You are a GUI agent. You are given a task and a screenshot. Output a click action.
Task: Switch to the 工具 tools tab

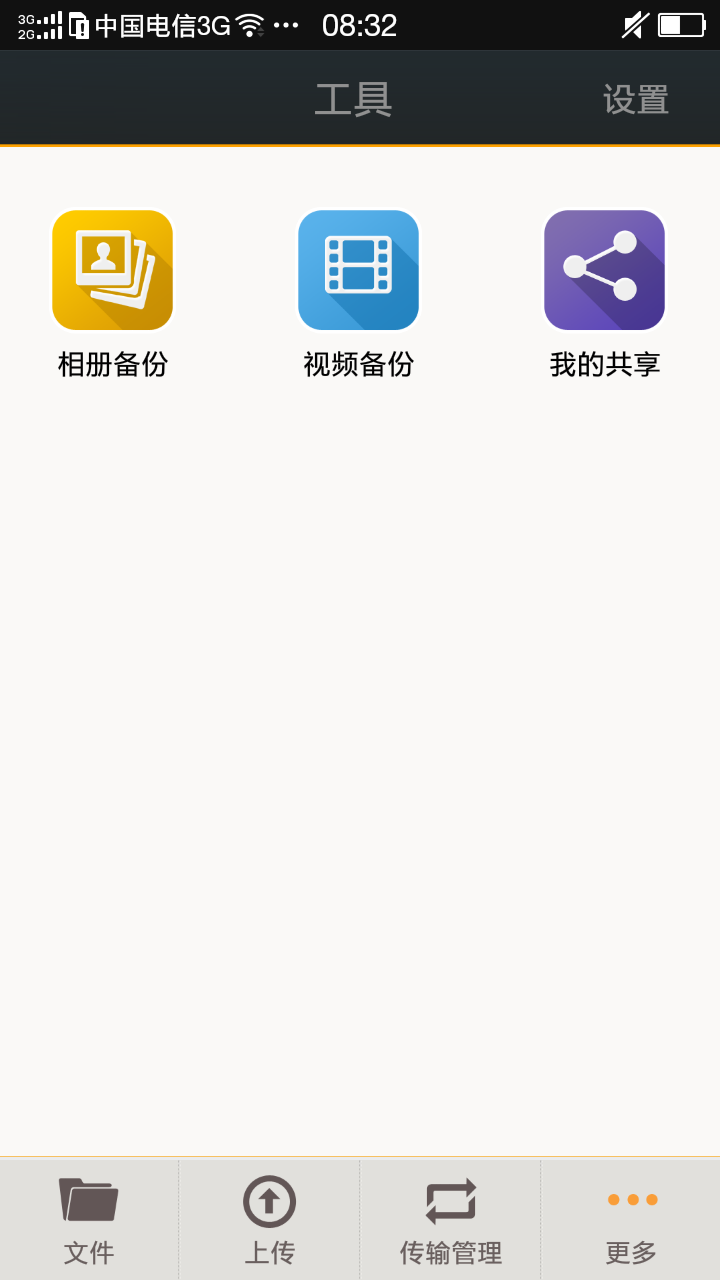(355, 98)
